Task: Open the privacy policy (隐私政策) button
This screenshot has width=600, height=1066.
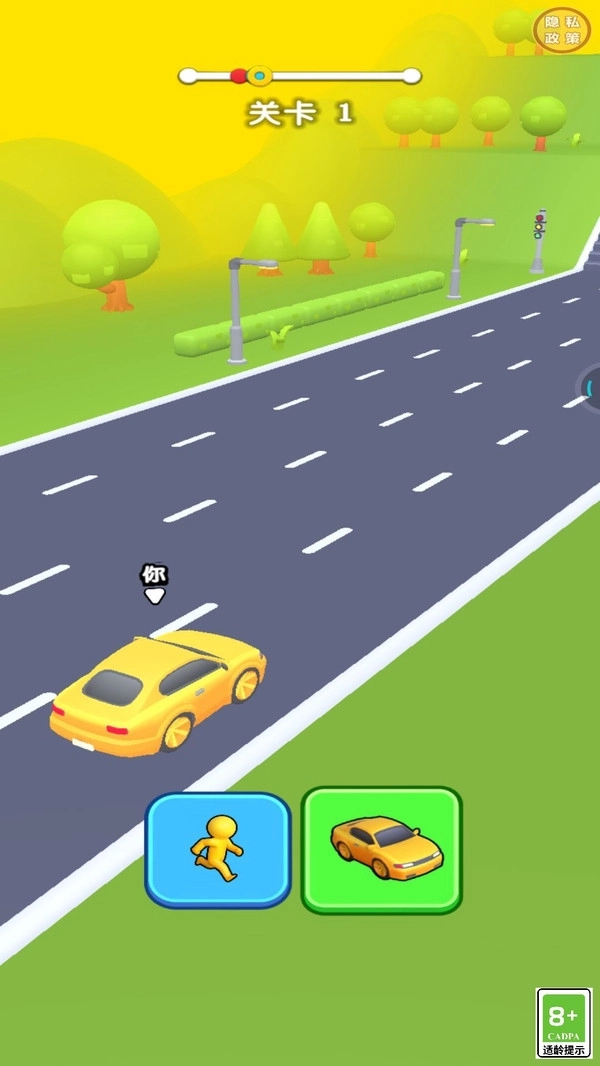Action: pyautogui.click(x=562, y=30)
